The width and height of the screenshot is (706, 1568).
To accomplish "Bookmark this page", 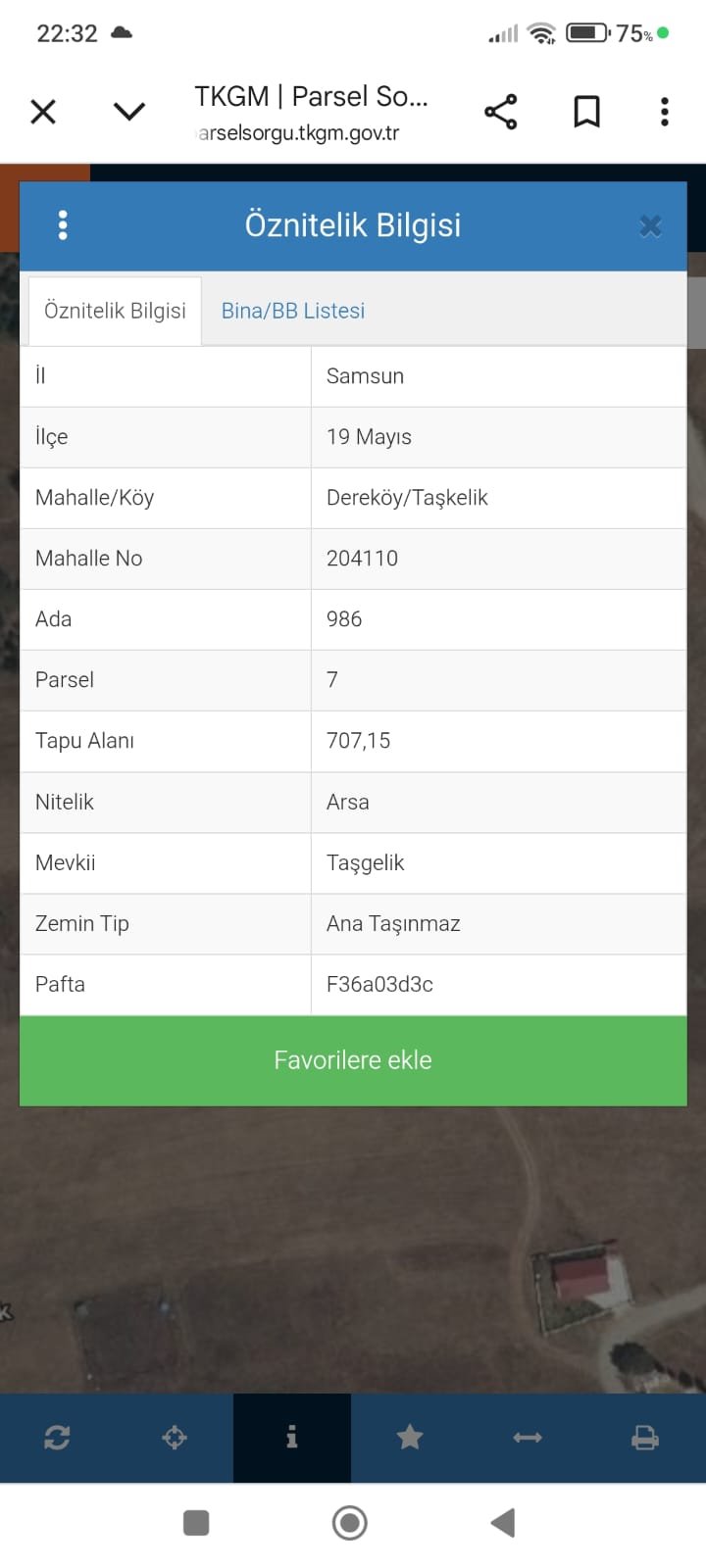I will coord(586,112).
